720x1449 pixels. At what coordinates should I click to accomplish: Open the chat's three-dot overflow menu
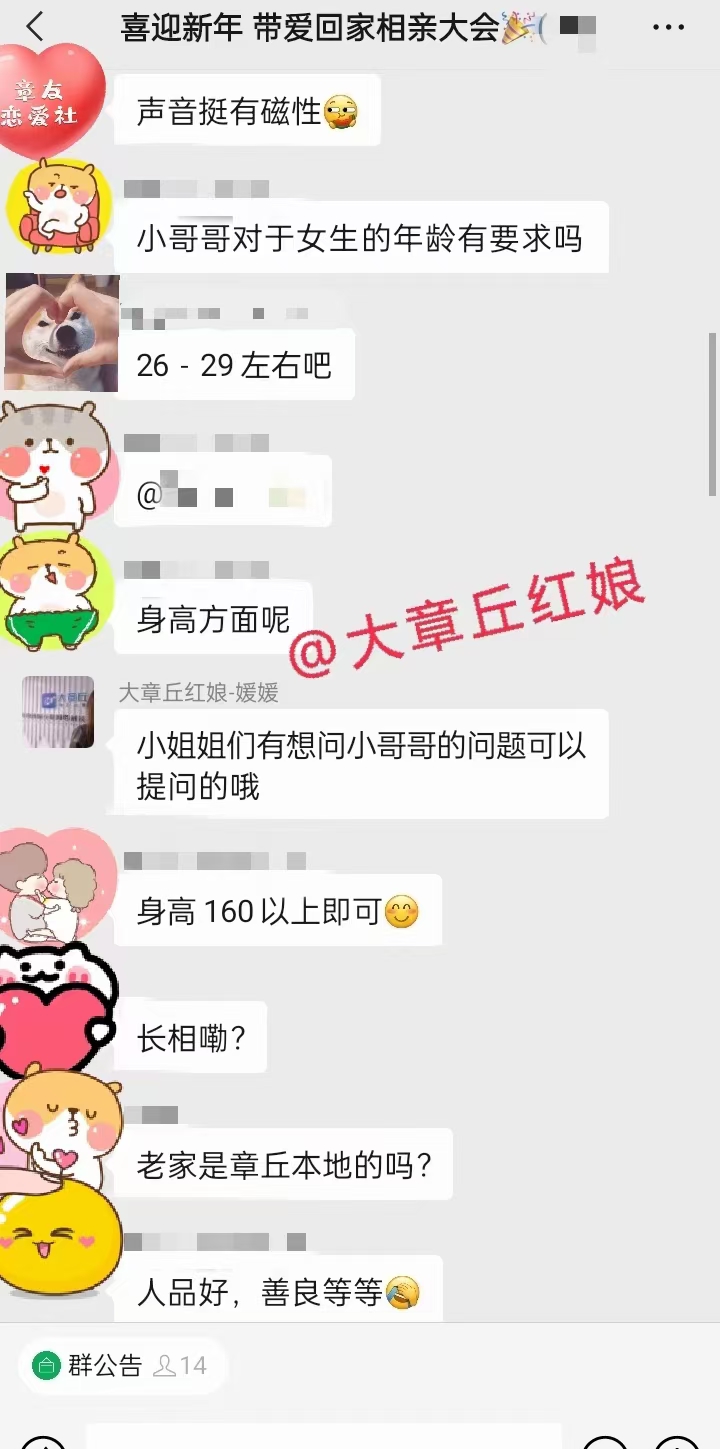click(668, 27)
